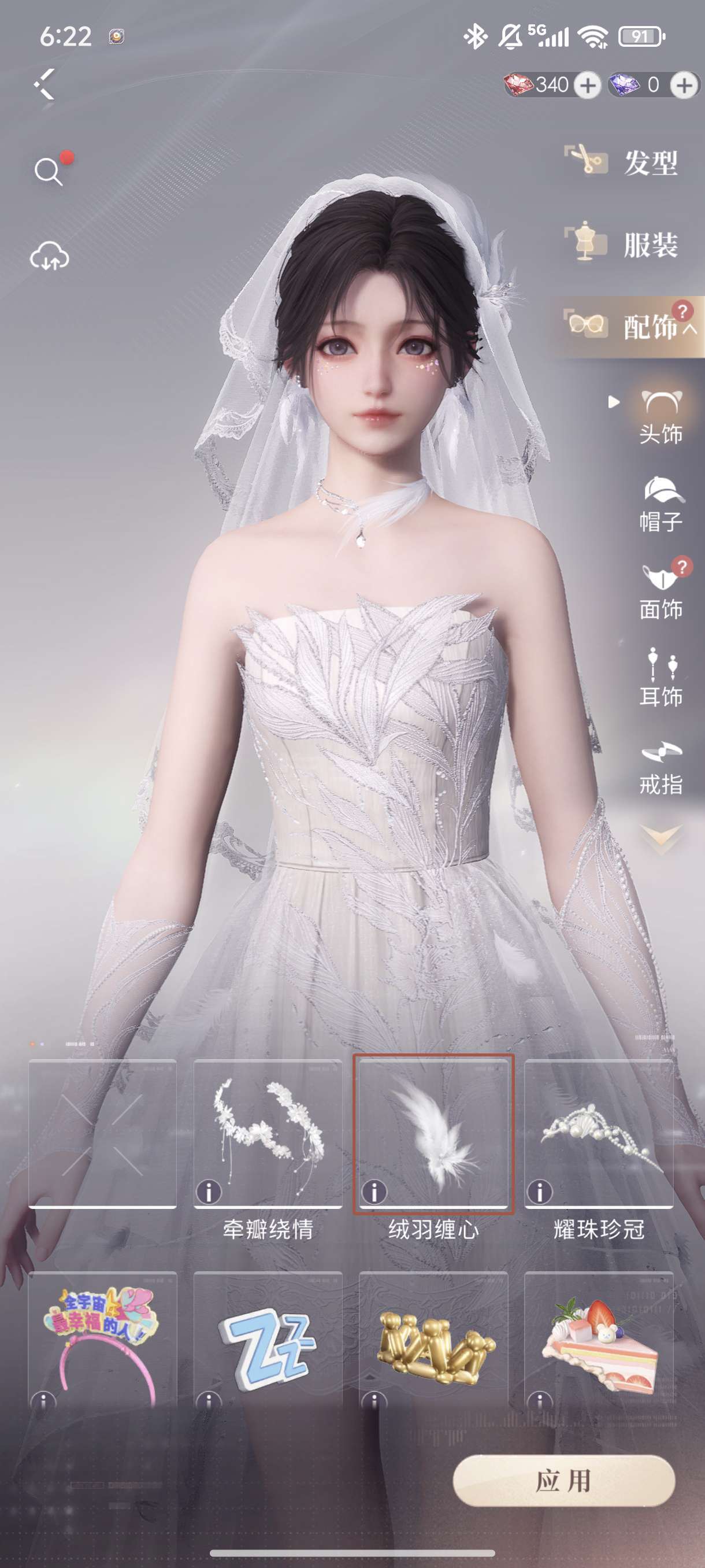Select the 耳饰 subcategory
705x1568 pixels.
point(661,678)
